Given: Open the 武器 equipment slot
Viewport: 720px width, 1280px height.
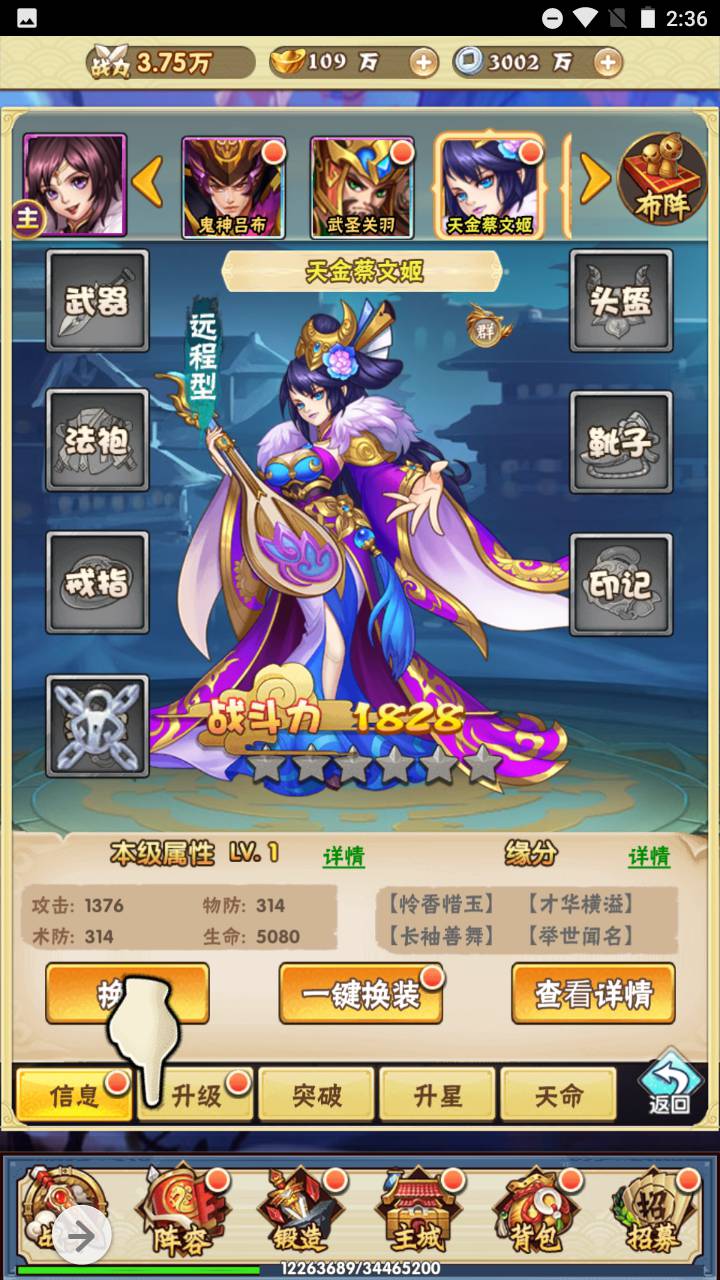Looking at the screenshot, I should (x=97, y=300).
